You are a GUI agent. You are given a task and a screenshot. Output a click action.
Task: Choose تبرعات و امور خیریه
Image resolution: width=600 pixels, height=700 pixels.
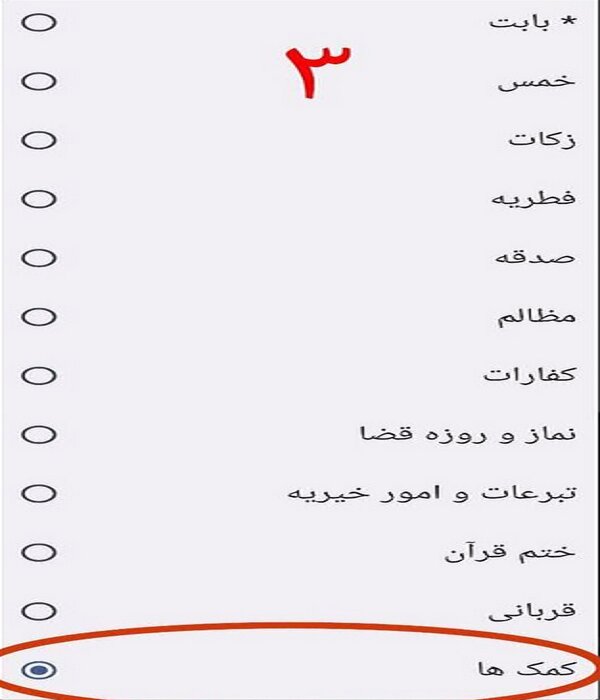[38, 494]
